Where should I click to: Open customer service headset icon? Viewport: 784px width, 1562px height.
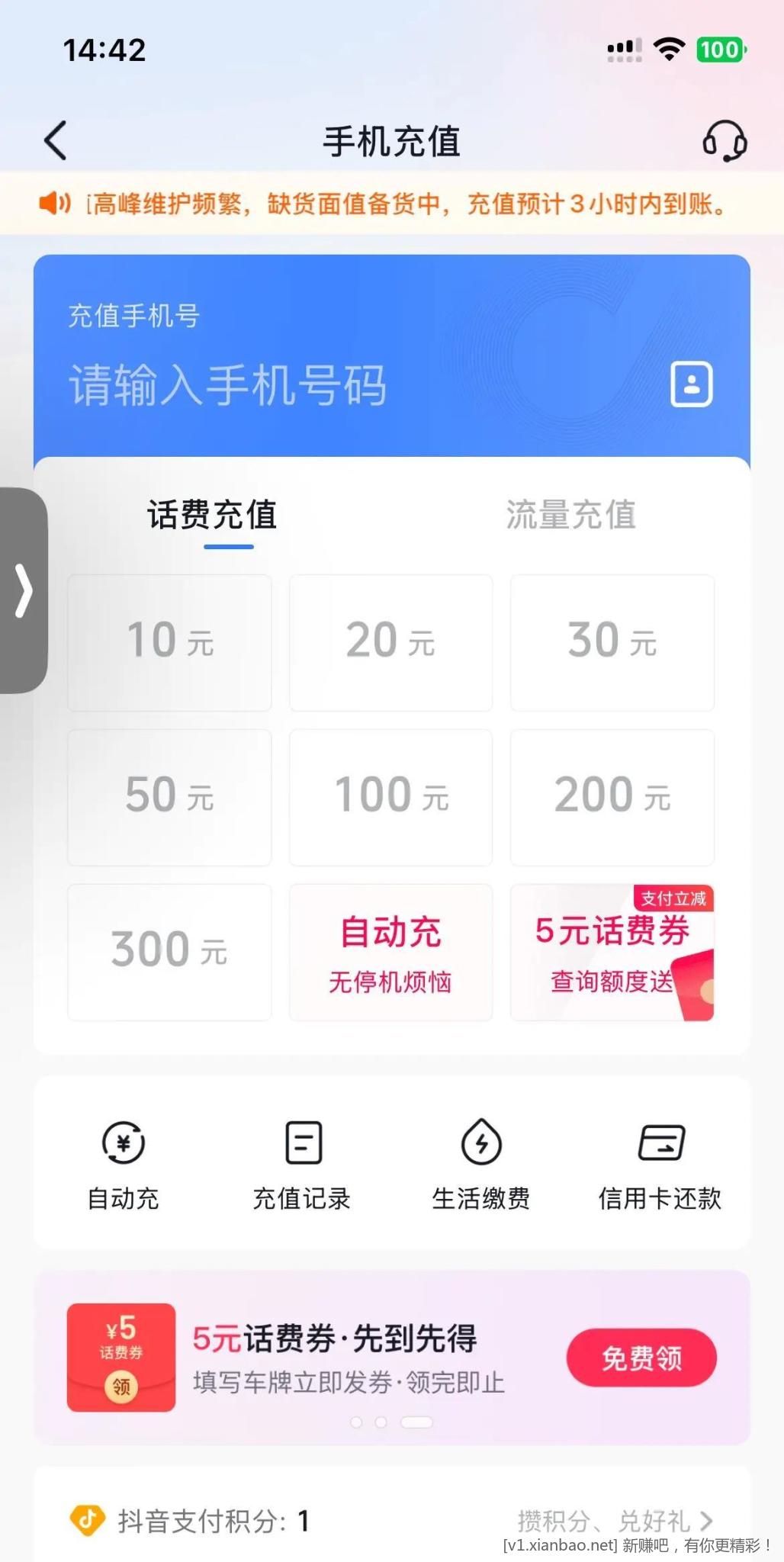click(x=725, y=140)
